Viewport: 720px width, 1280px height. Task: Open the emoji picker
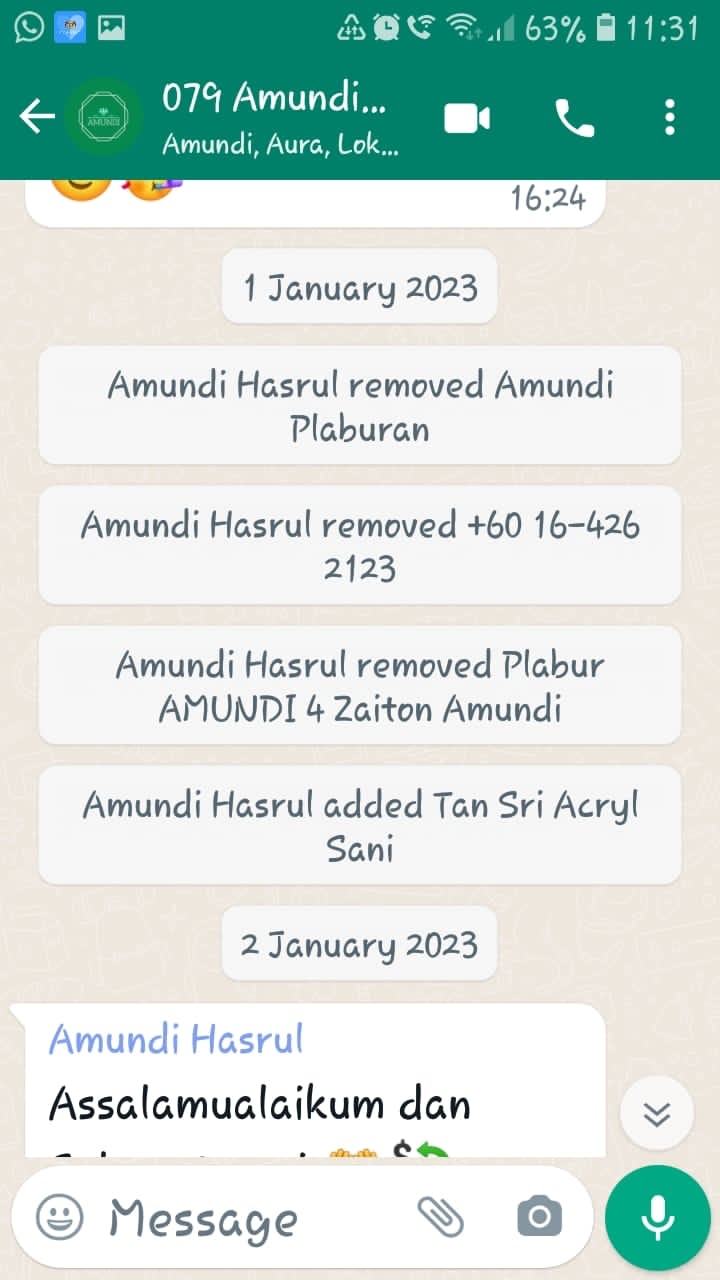[x=60, y=1217]
